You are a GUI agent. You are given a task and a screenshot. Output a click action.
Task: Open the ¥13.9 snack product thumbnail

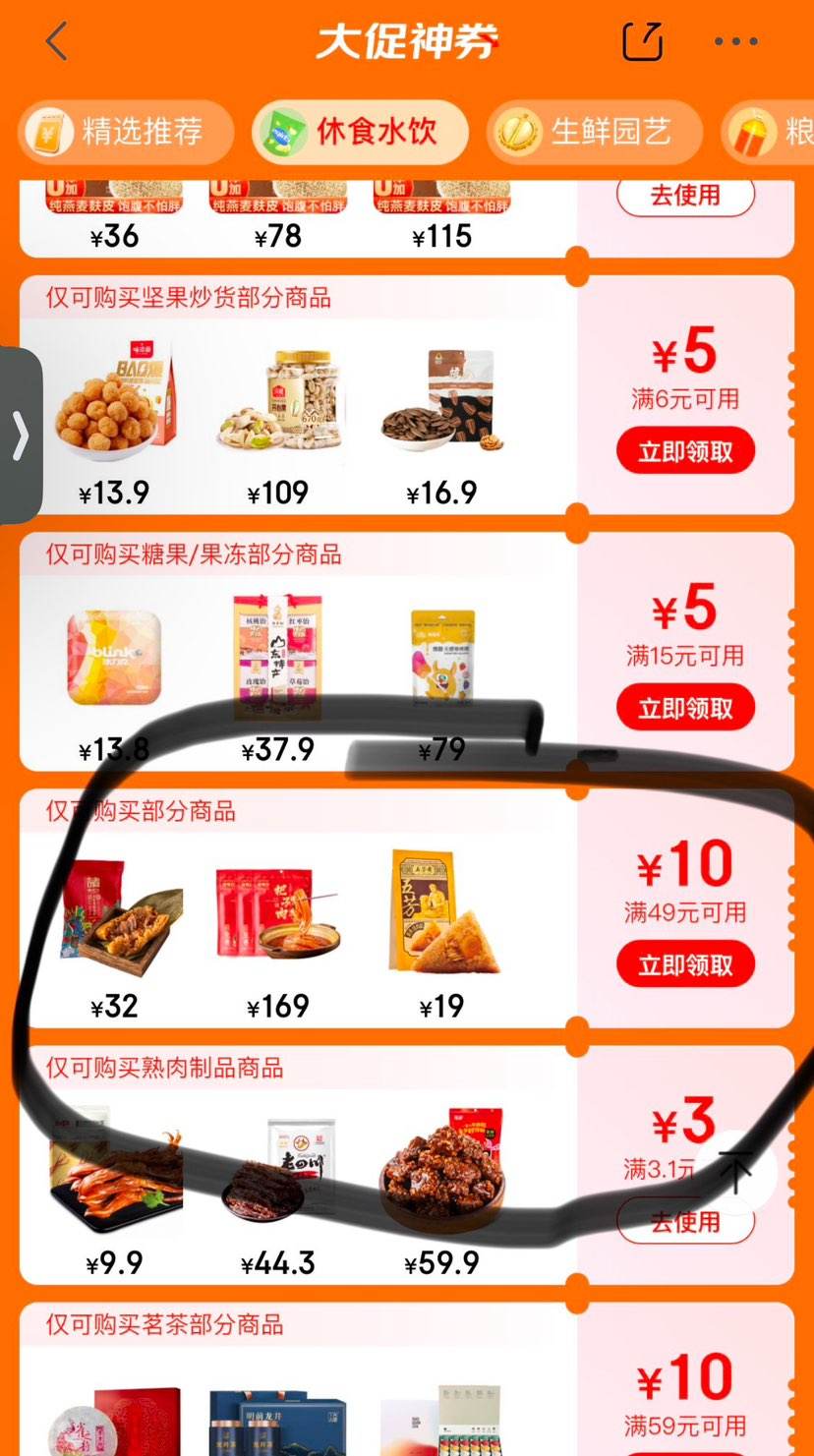point(114,406)
